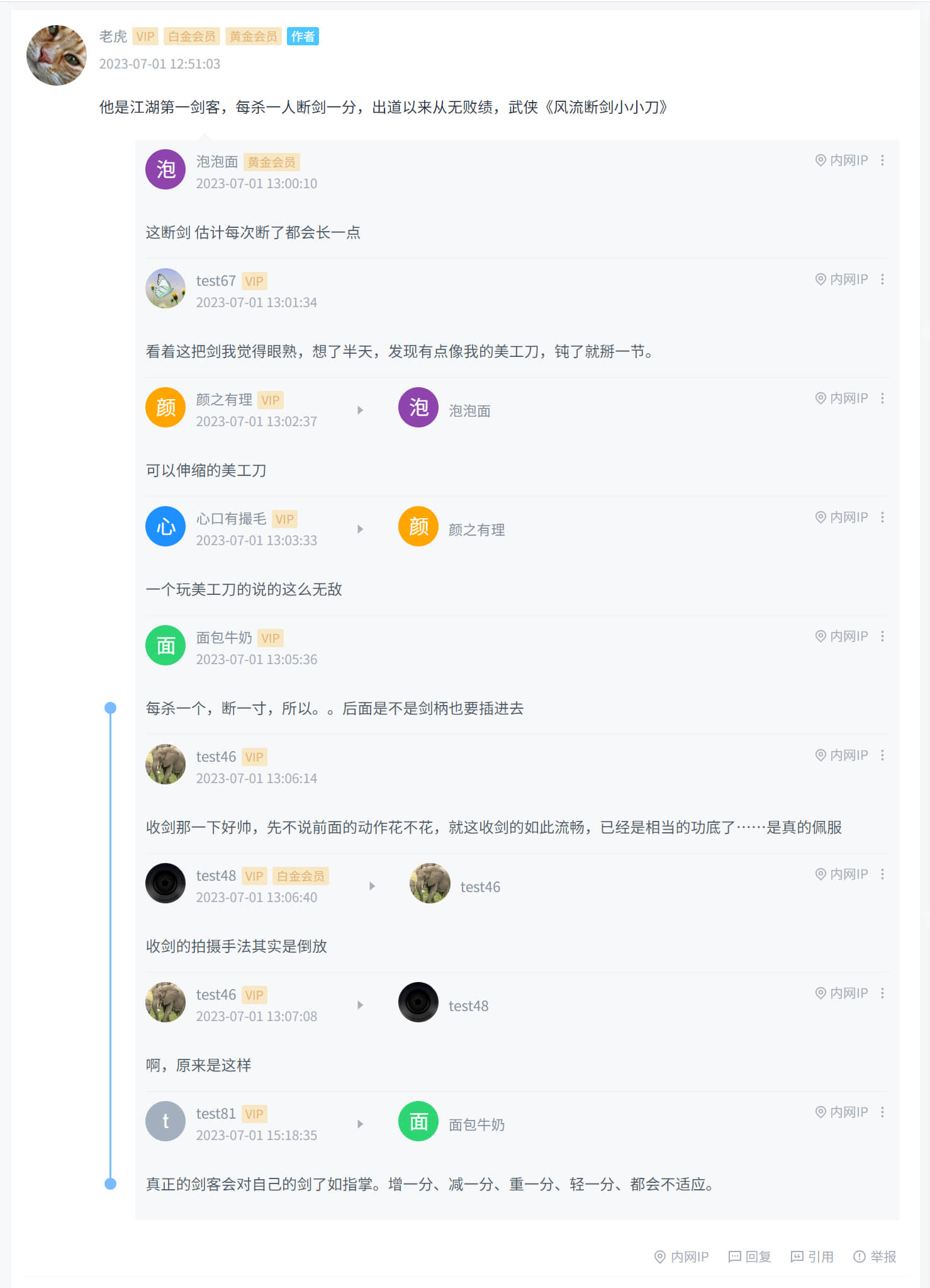
Task: Open 面包牛奶 as reply target of test81
Action: point(476,1125)
